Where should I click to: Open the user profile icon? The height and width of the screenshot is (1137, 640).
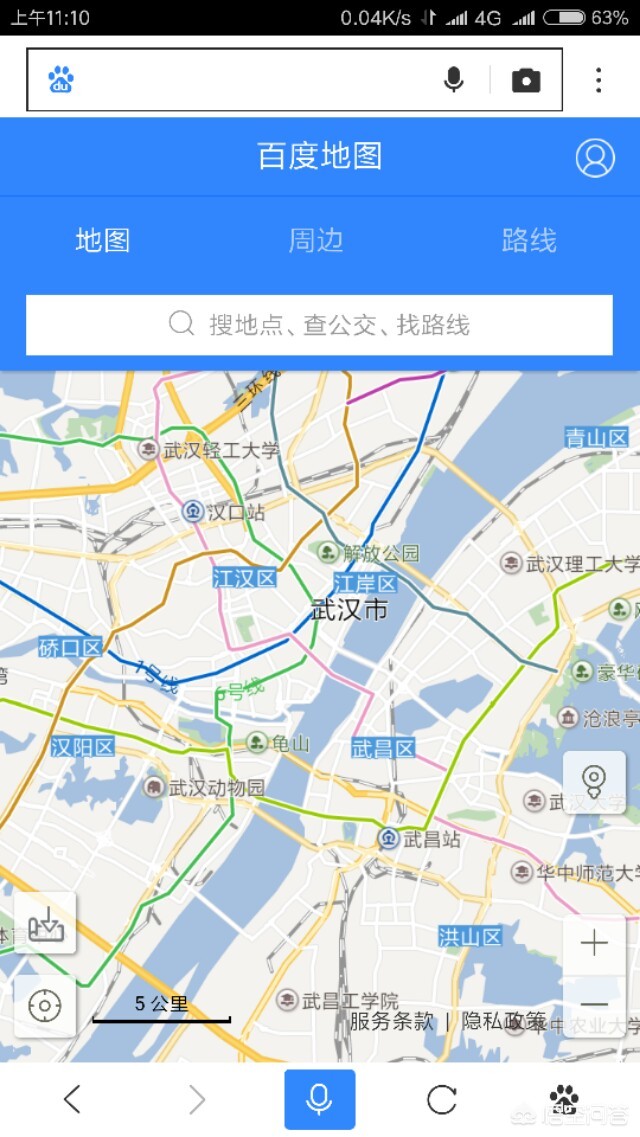(595, 157)
